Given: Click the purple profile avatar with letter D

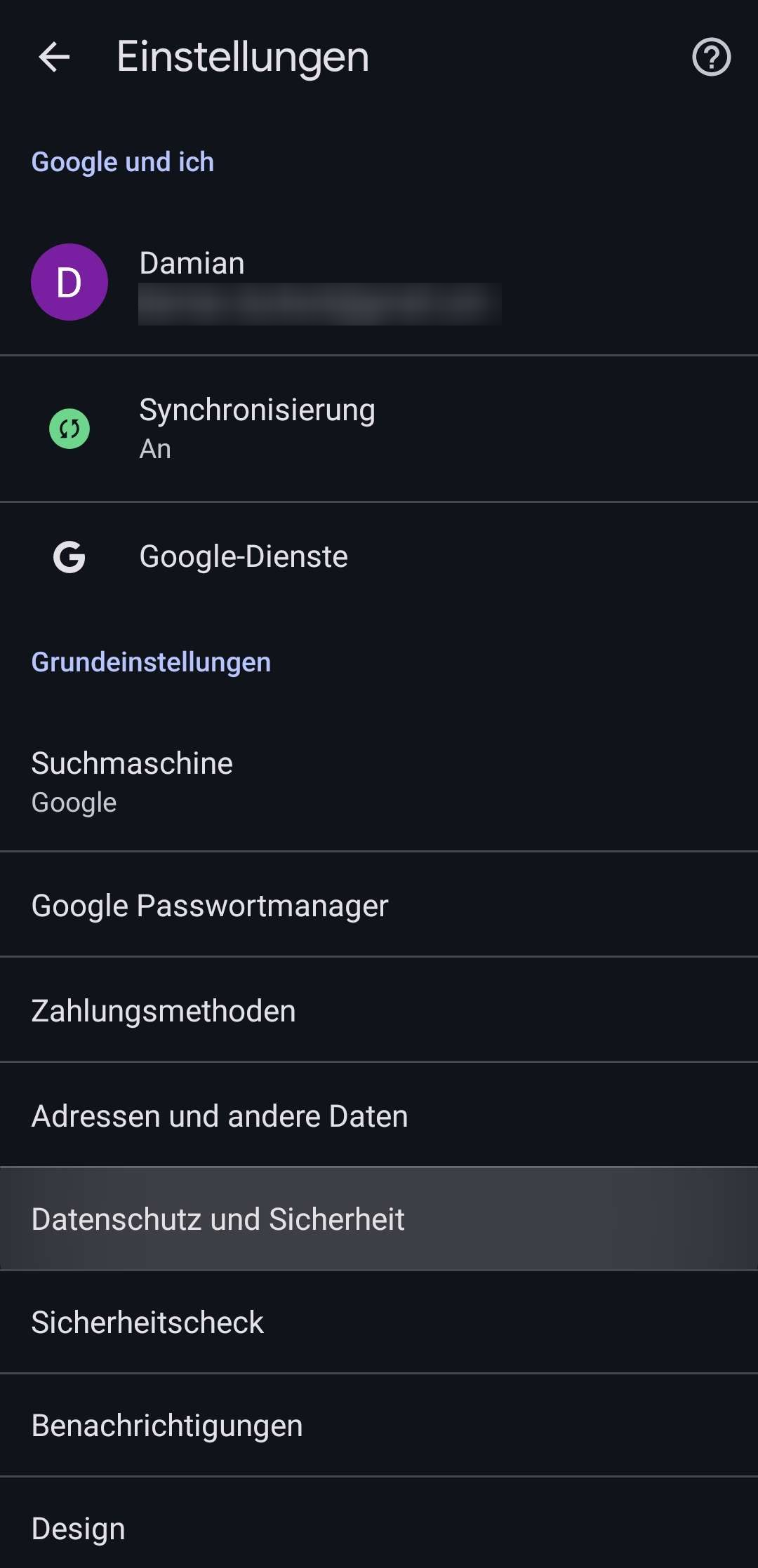Looking at the screenshot, I should [x=69, y=282].
